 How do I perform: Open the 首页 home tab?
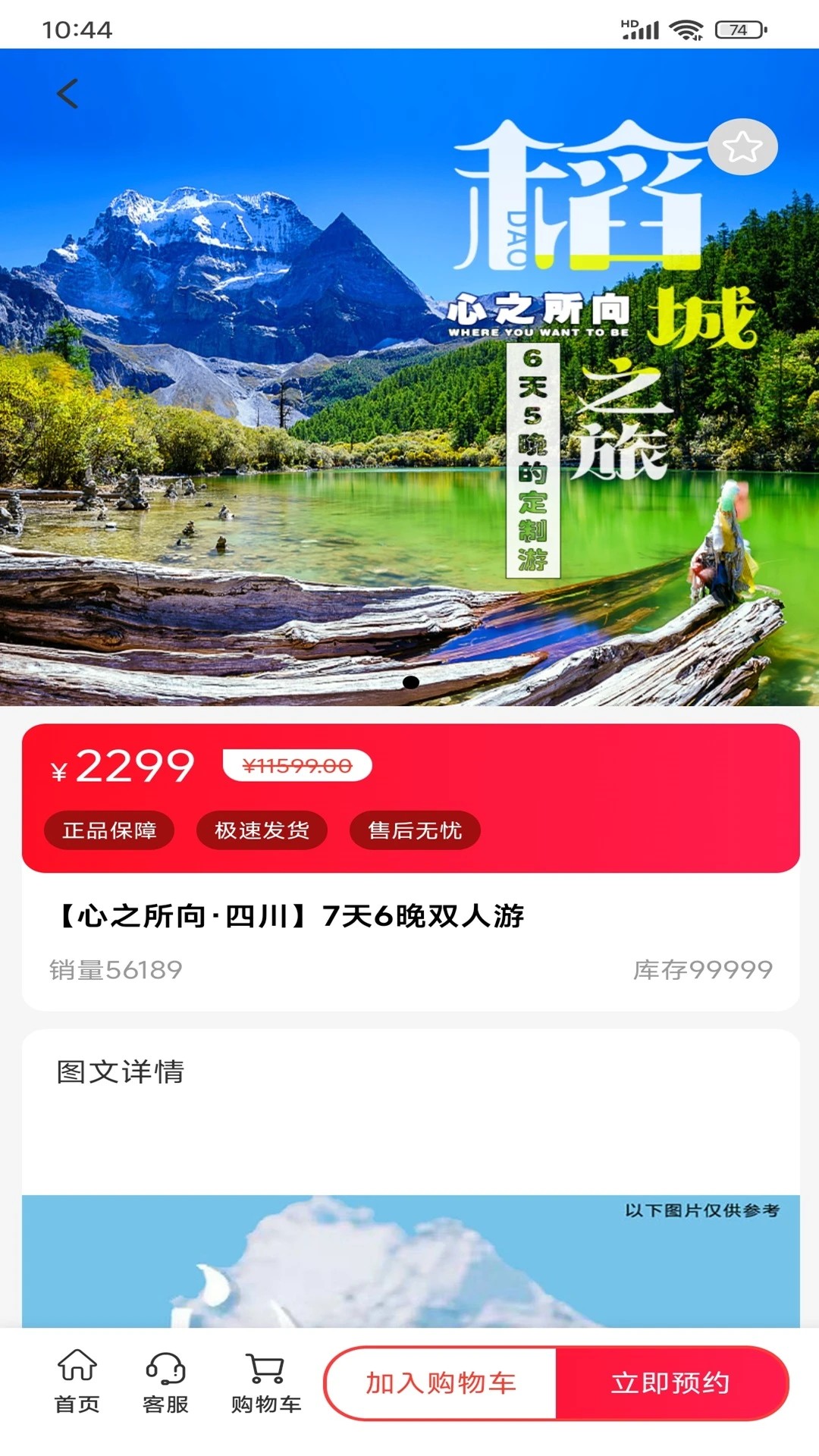coord(77,1382)
